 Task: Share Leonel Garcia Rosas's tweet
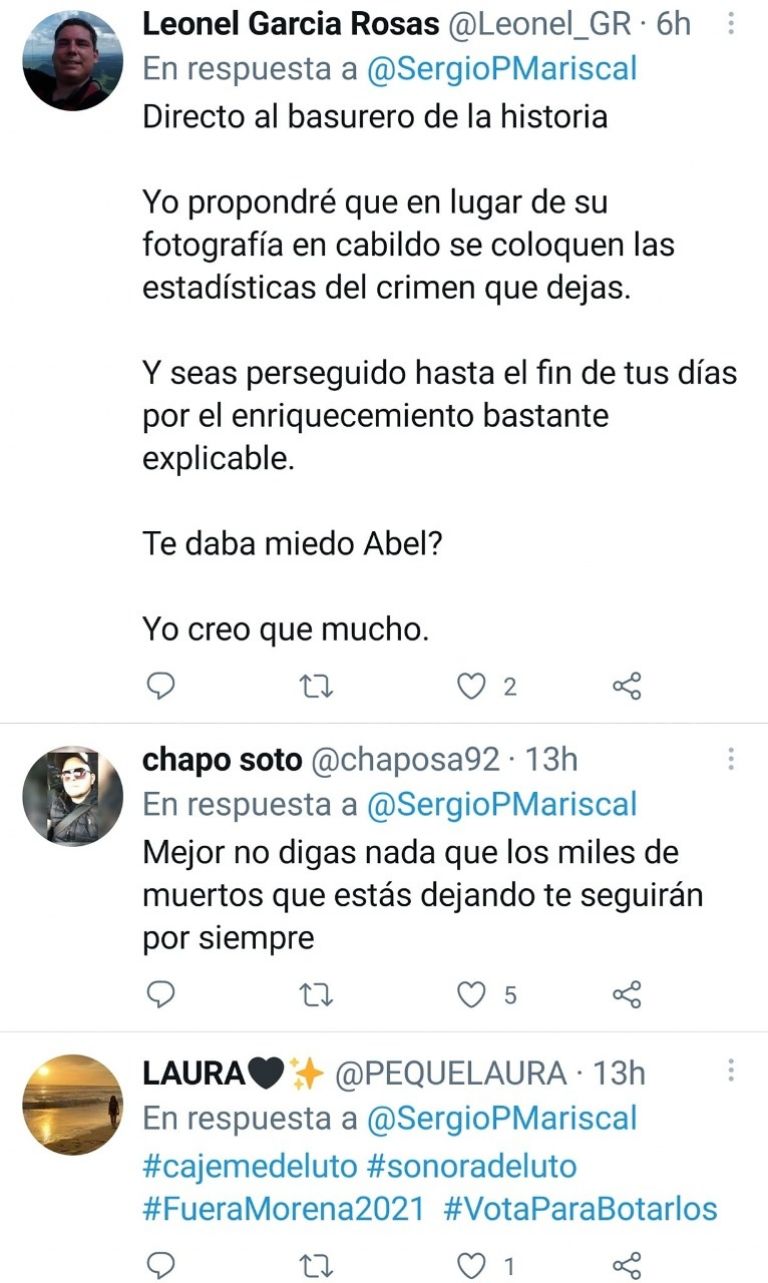(x=626, y=686)
